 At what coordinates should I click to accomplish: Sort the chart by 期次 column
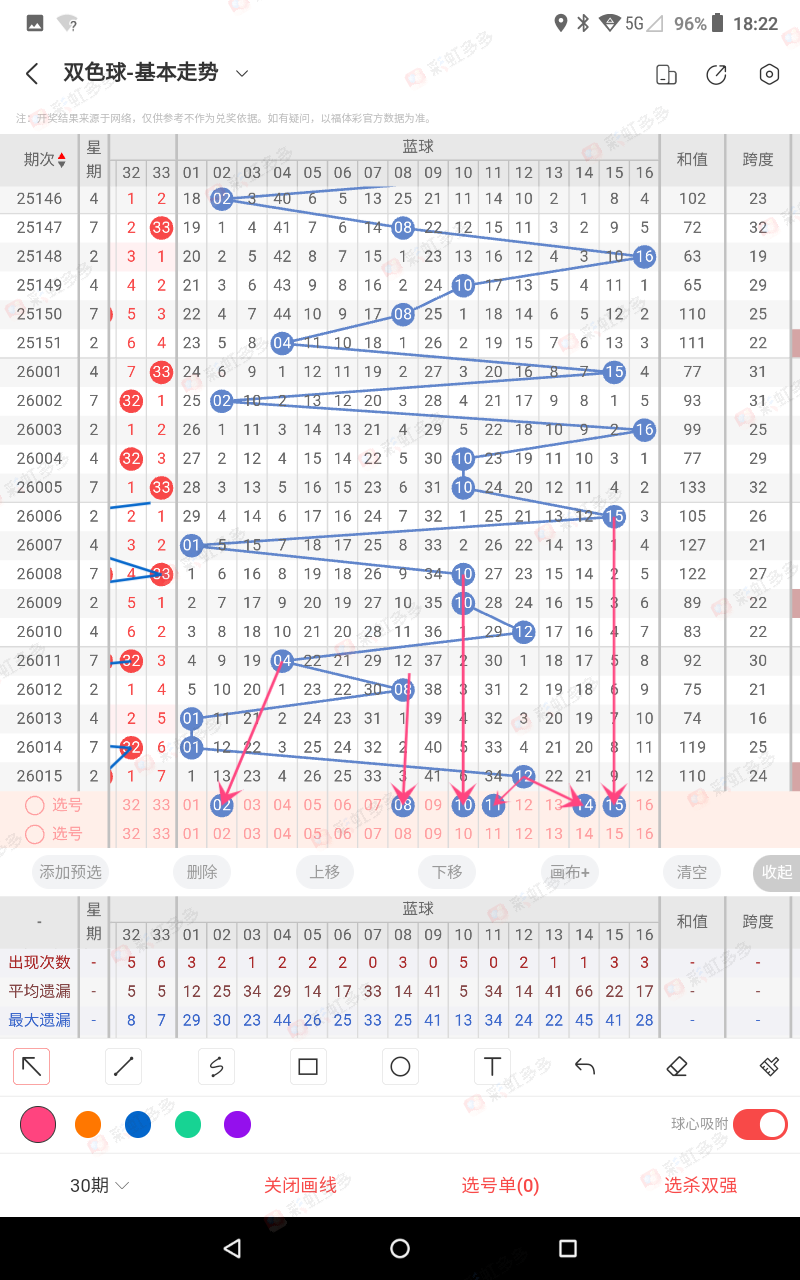pos(44,159)
